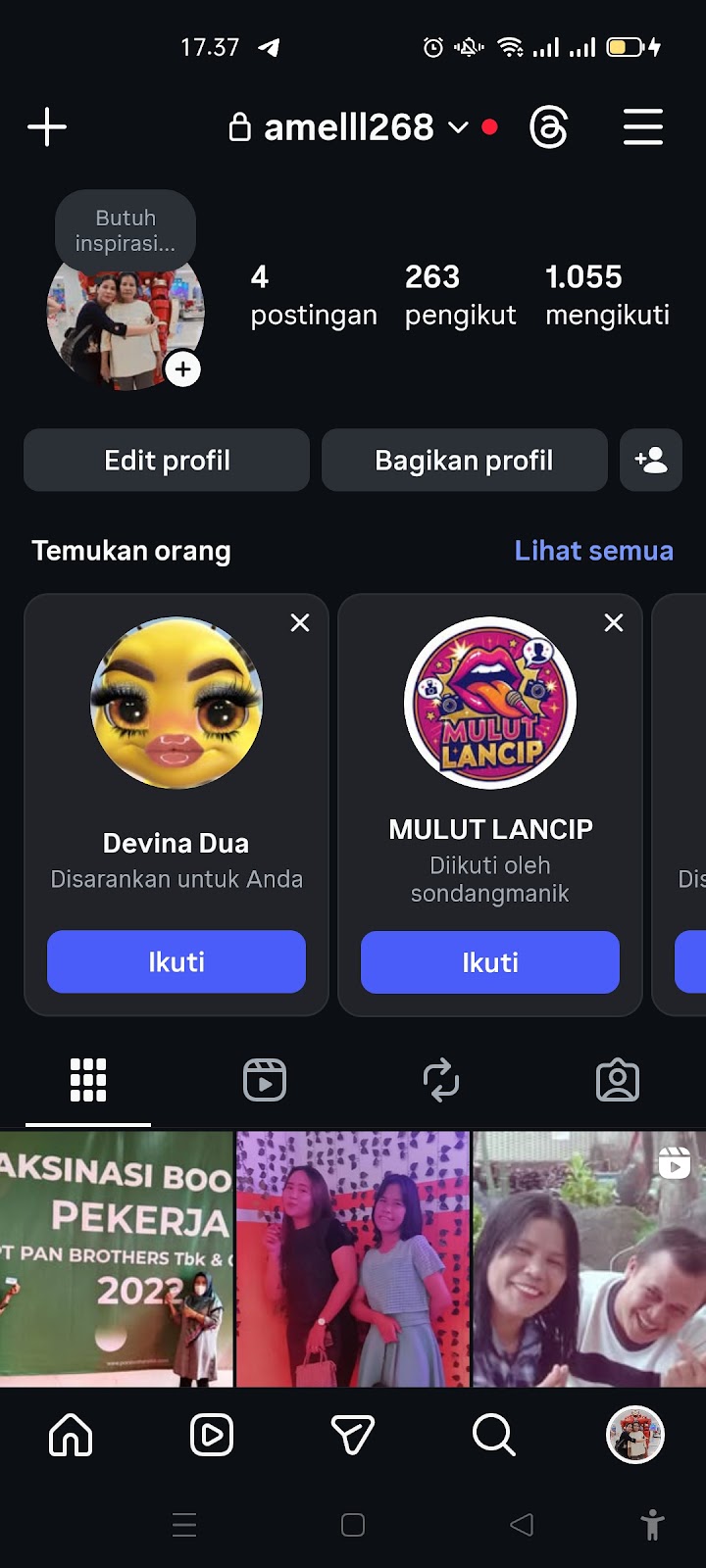This screenshot has height=1568, width=706.
Task: Open the vaksinasi booster post thumbnail
Action: (116, 1258)
